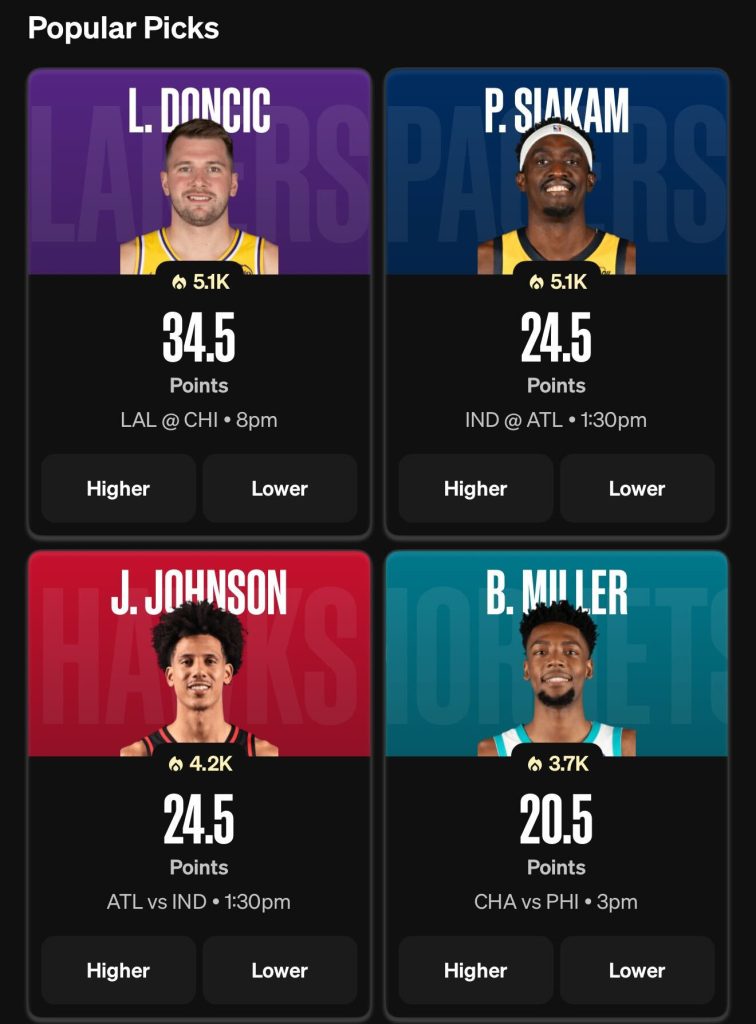Screen dimensions: 756x1024
Task: Tap Lower on B. Miller 20.5 points
Action: coord(636,970)
